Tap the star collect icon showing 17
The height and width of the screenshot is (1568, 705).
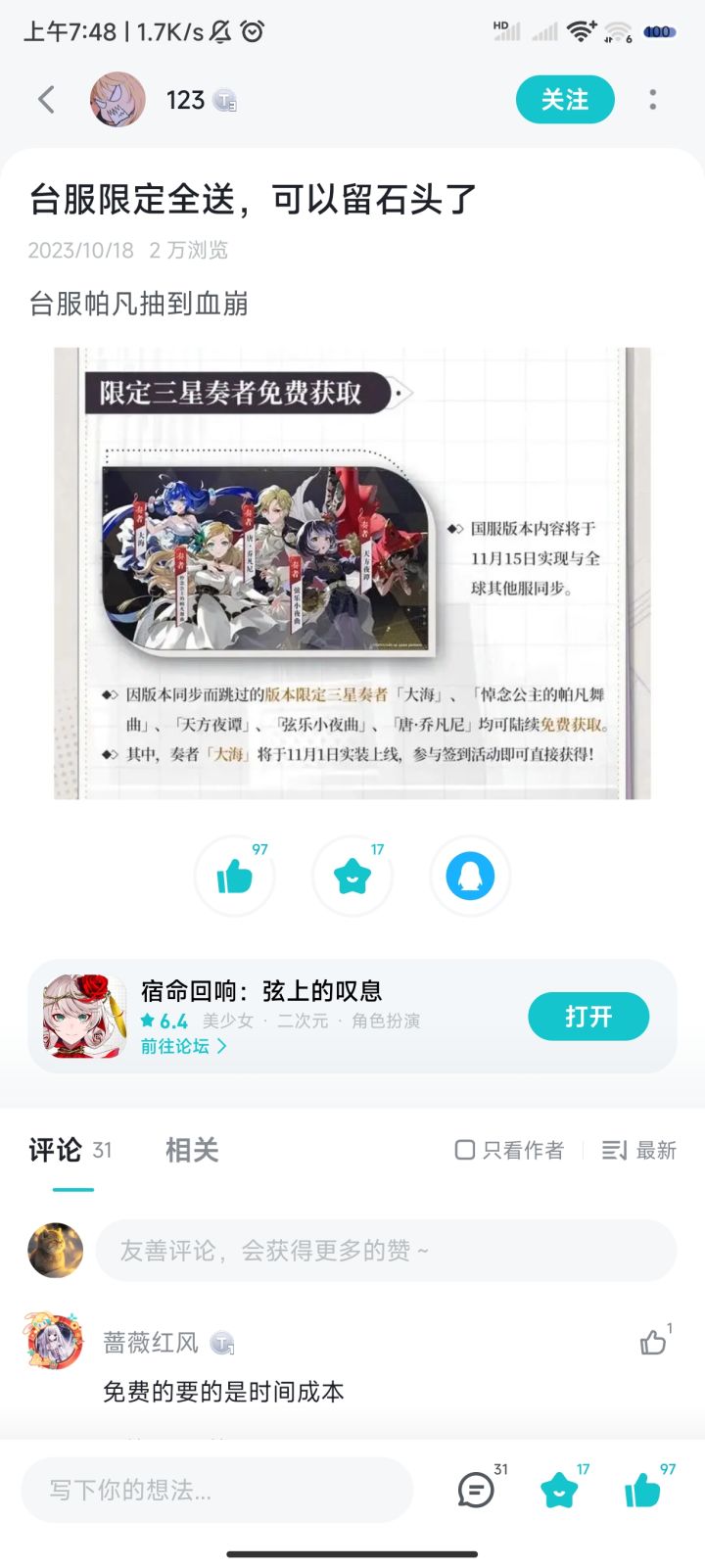tap(352, 876)
